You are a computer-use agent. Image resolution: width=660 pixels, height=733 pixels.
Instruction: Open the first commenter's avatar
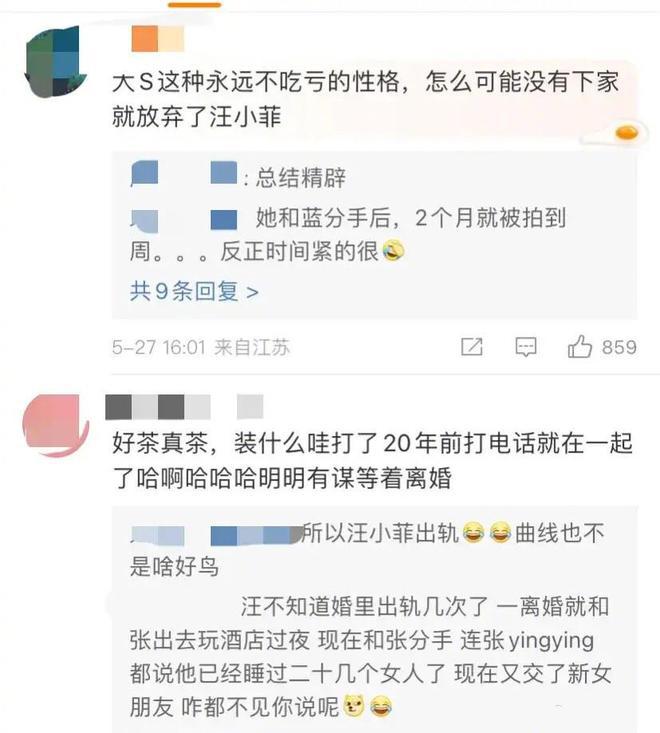[53, 62]
